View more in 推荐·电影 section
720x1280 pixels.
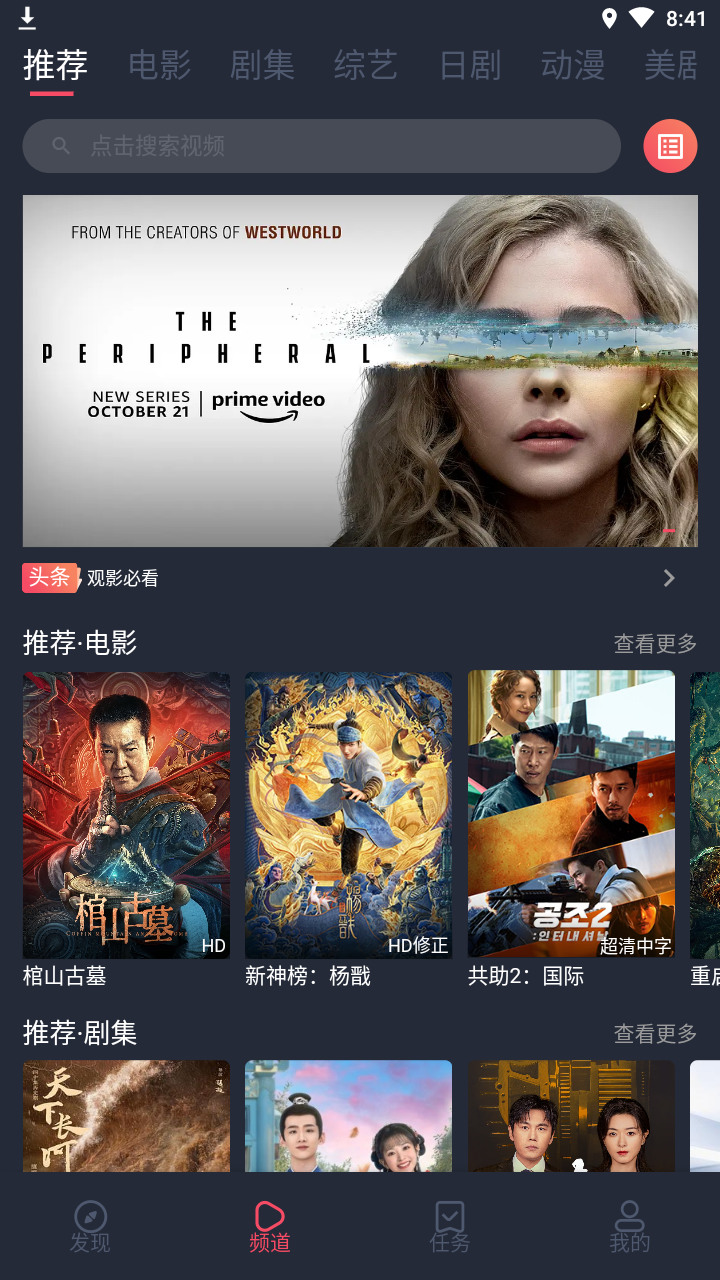[655, 644]
